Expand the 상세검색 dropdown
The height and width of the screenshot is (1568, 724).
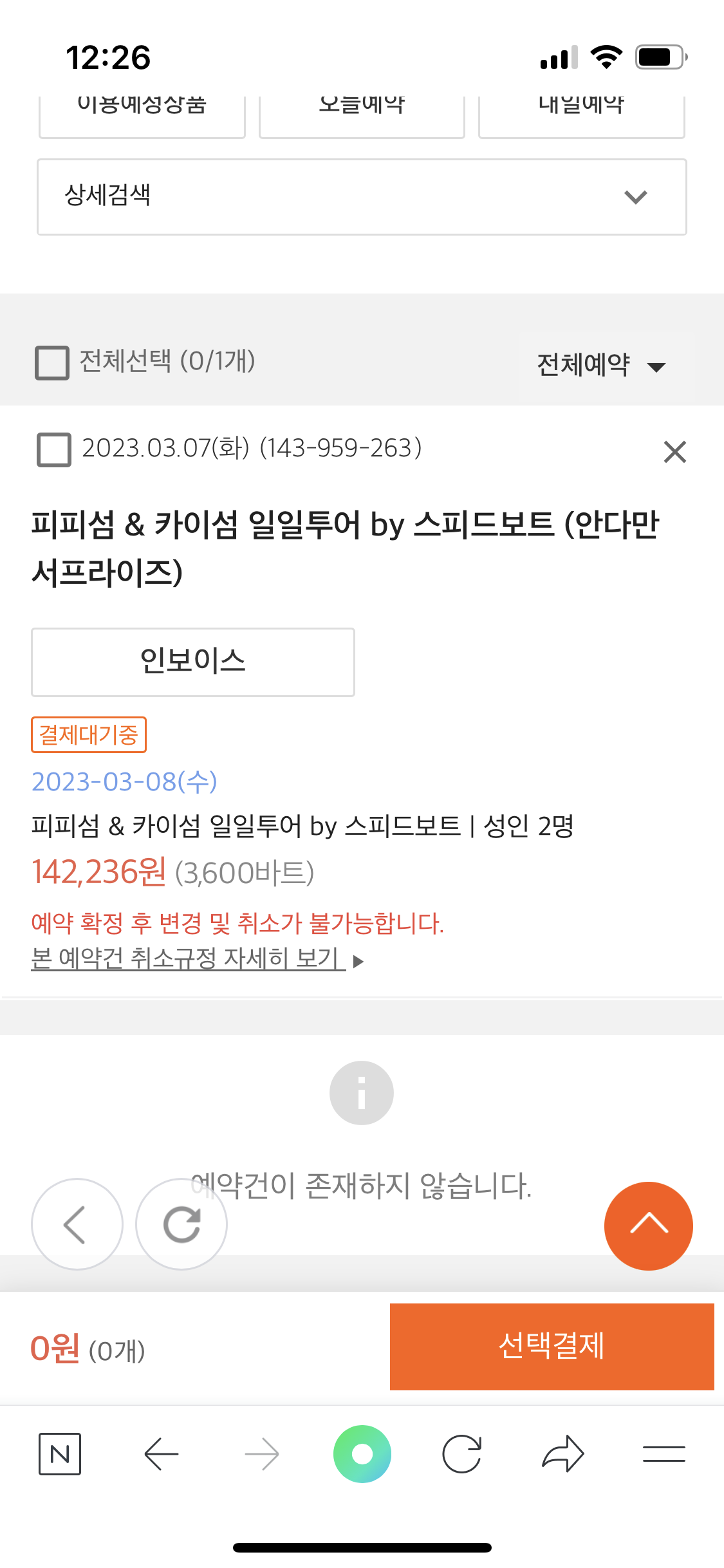[362, 197]
